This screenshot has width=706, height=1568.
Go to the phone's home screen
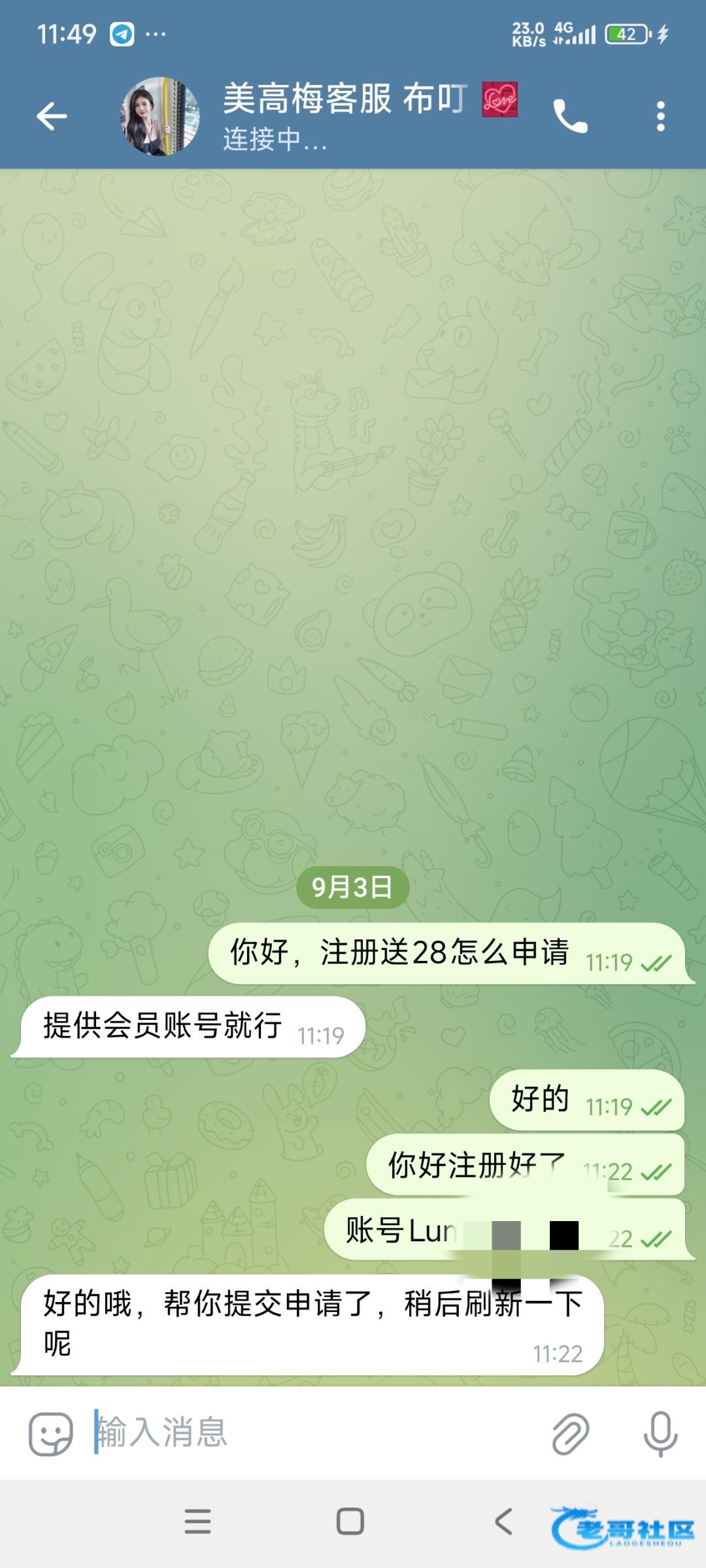tap(350, 1522)
